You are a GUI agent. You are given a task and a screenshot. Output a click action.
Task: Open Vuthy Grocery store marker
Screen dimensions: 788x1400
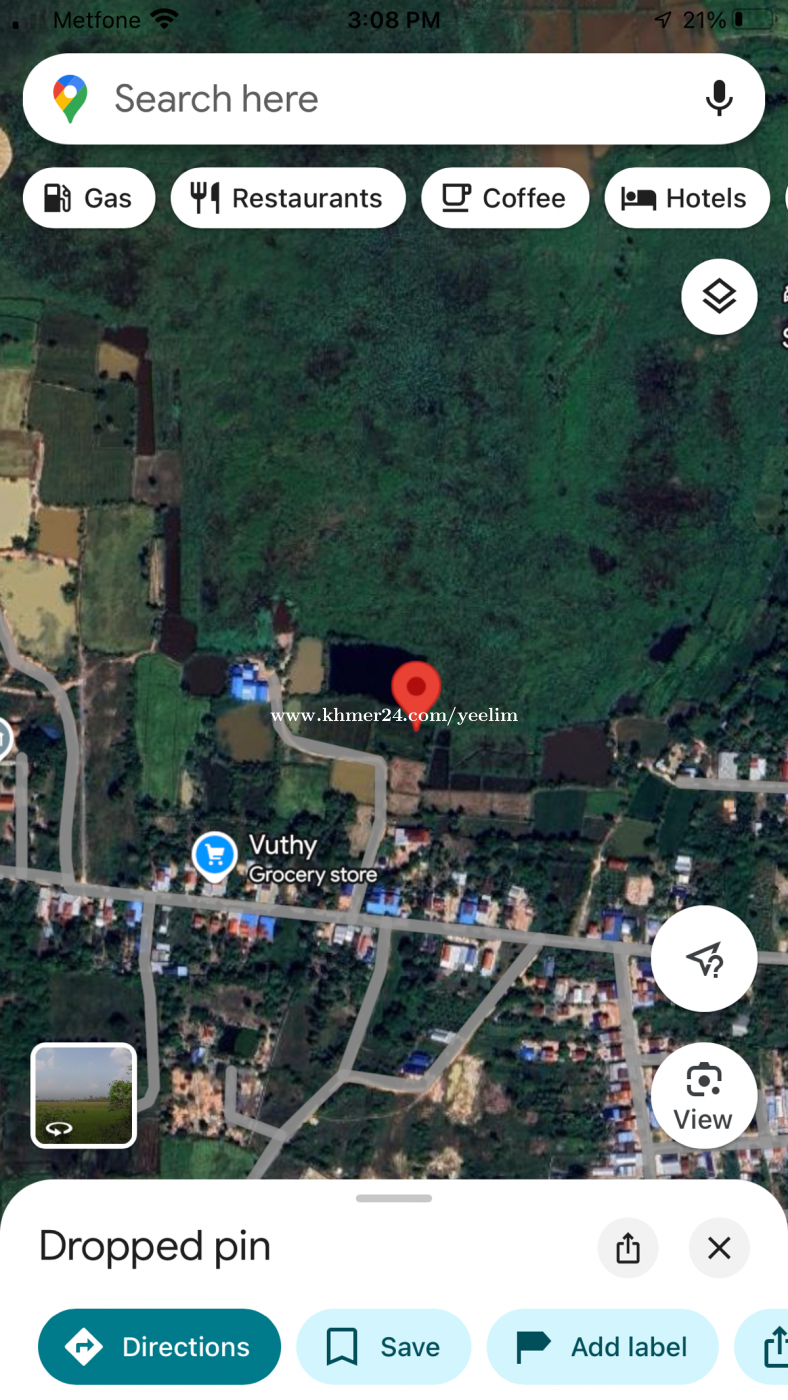[215, 856]
